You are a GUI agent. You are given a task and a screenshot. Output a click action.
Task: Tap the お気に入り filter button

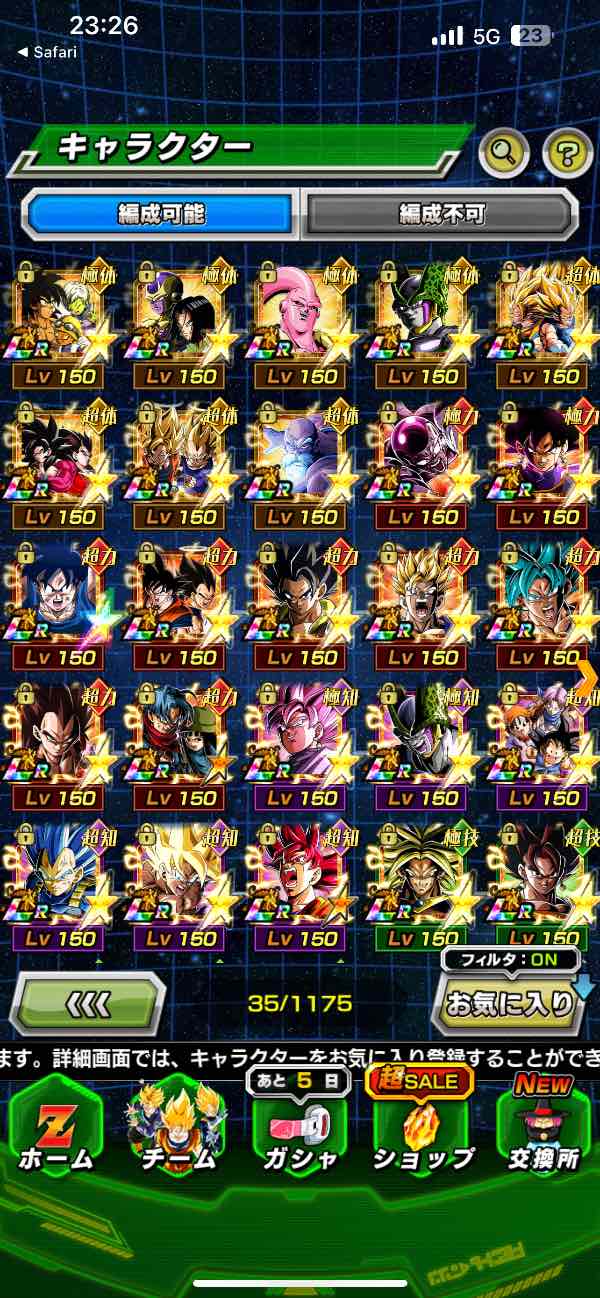508,1004
